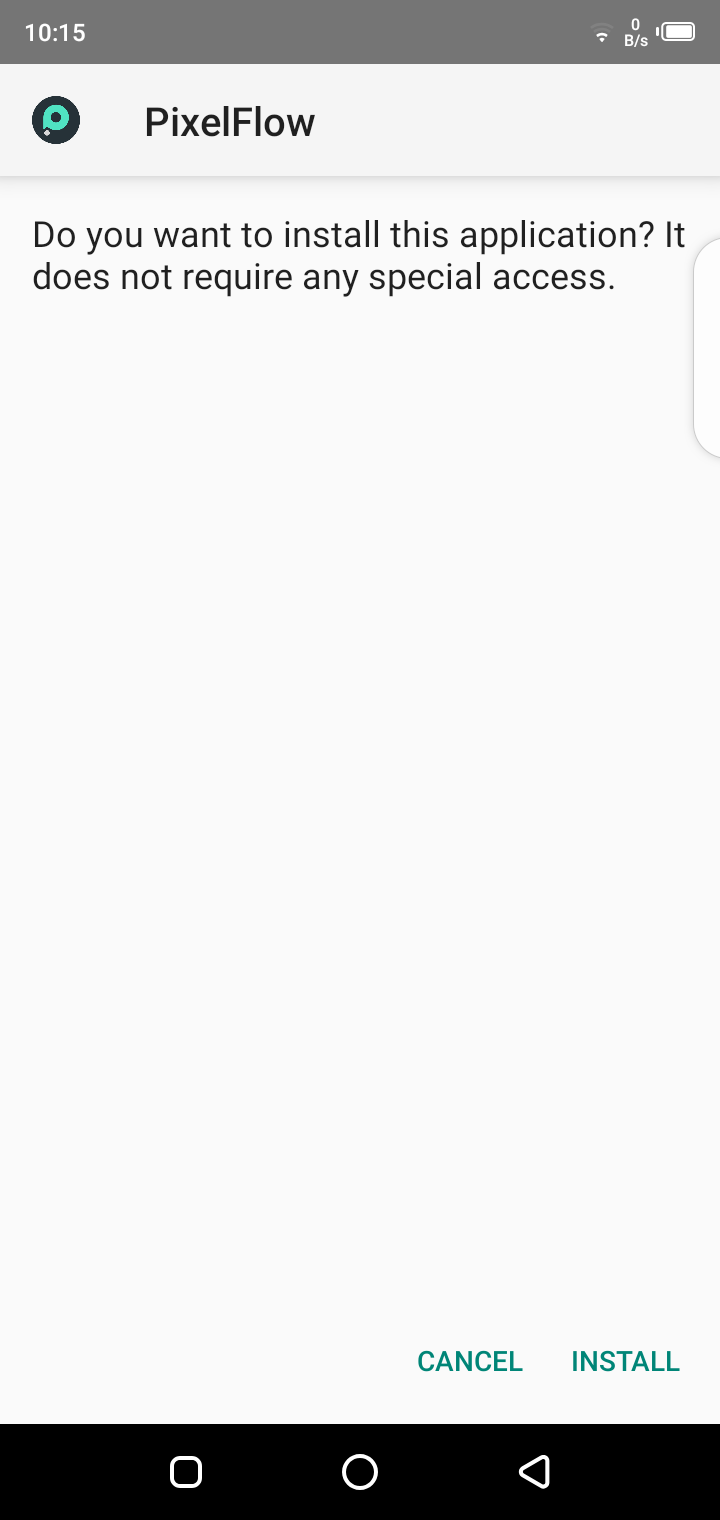Cancel the PixelFlow installation

click(x=470, y=1361)
